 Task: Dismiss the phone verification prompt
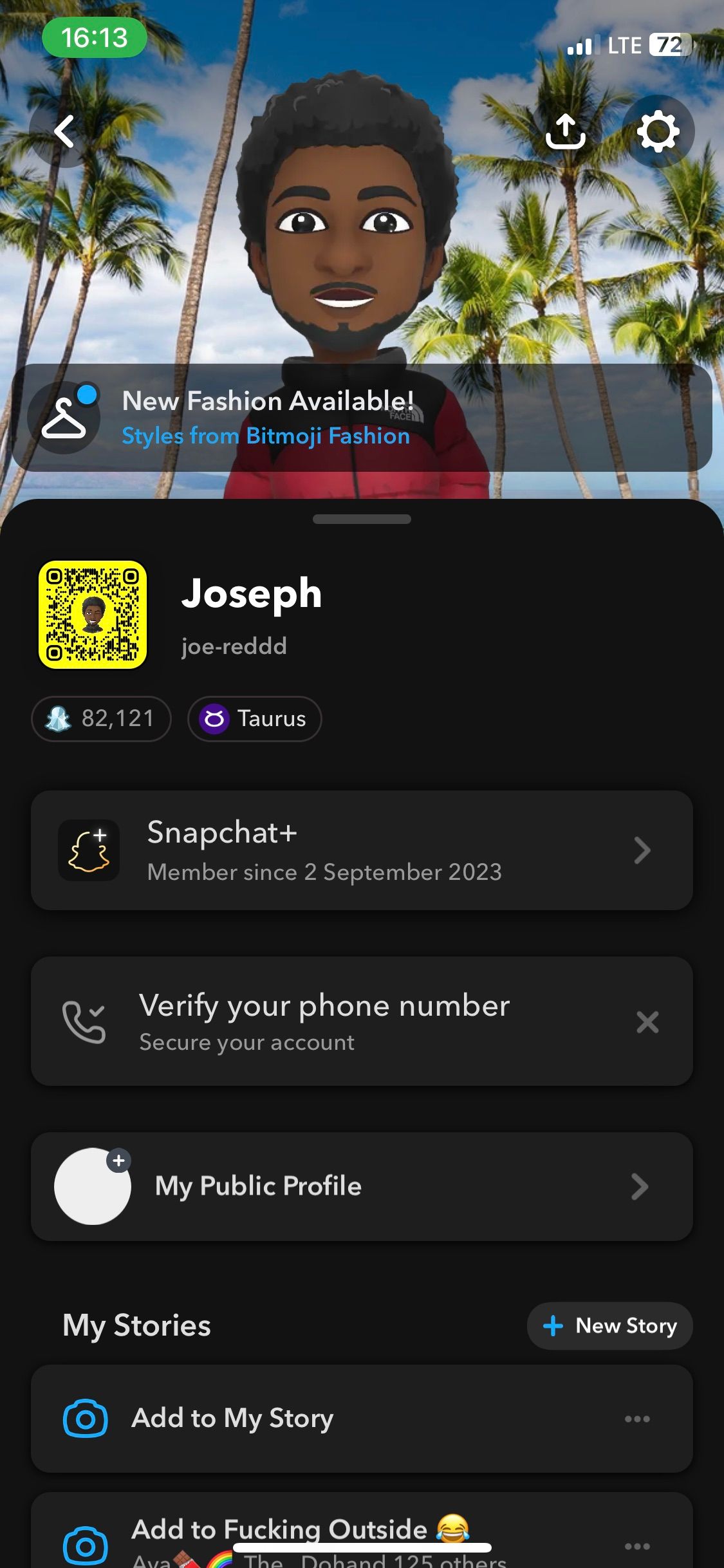click(x=647, y=1022)
